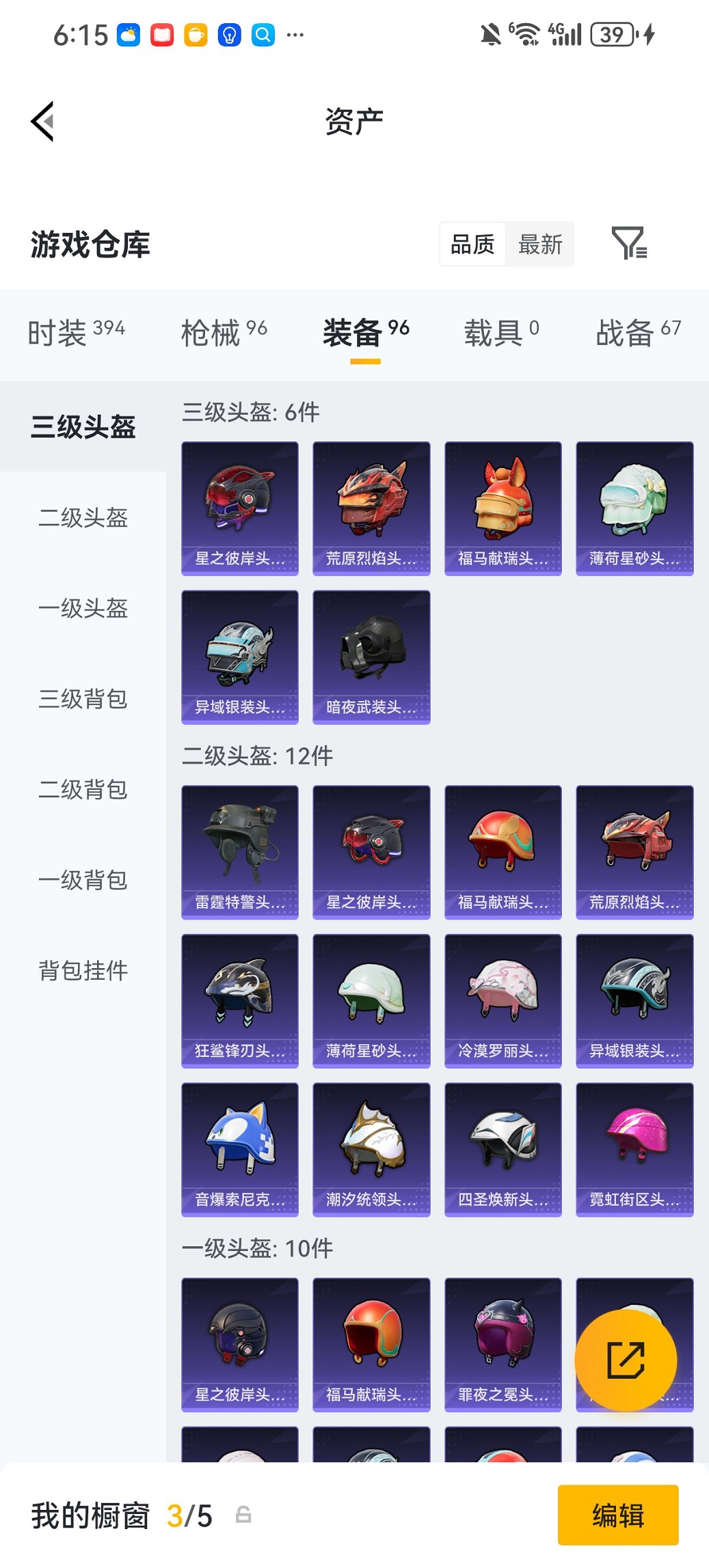Screen dimensions: 709x1568
Task: Tap the back arrow to leave 资产 page
Action: pos(42,120)
